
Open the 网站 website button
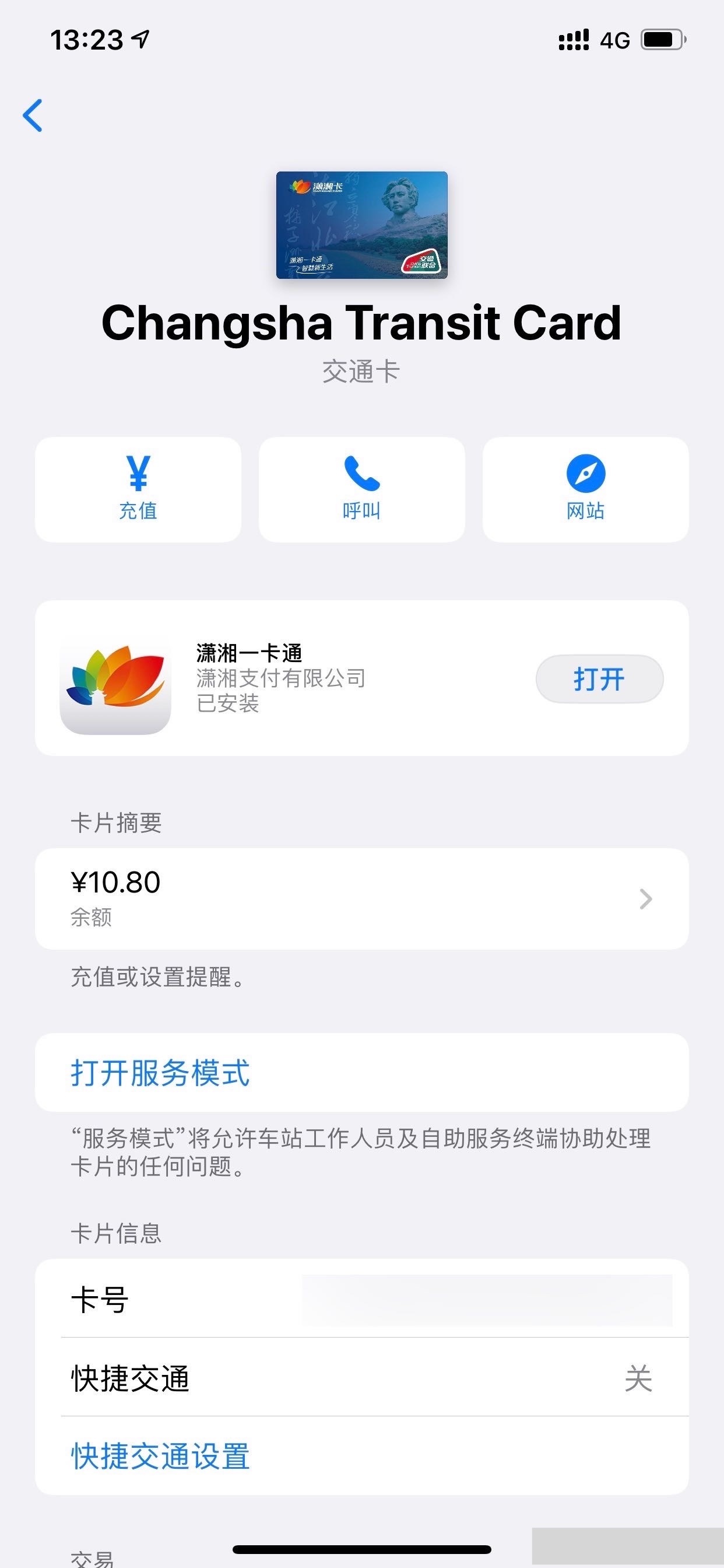(585, 489)
